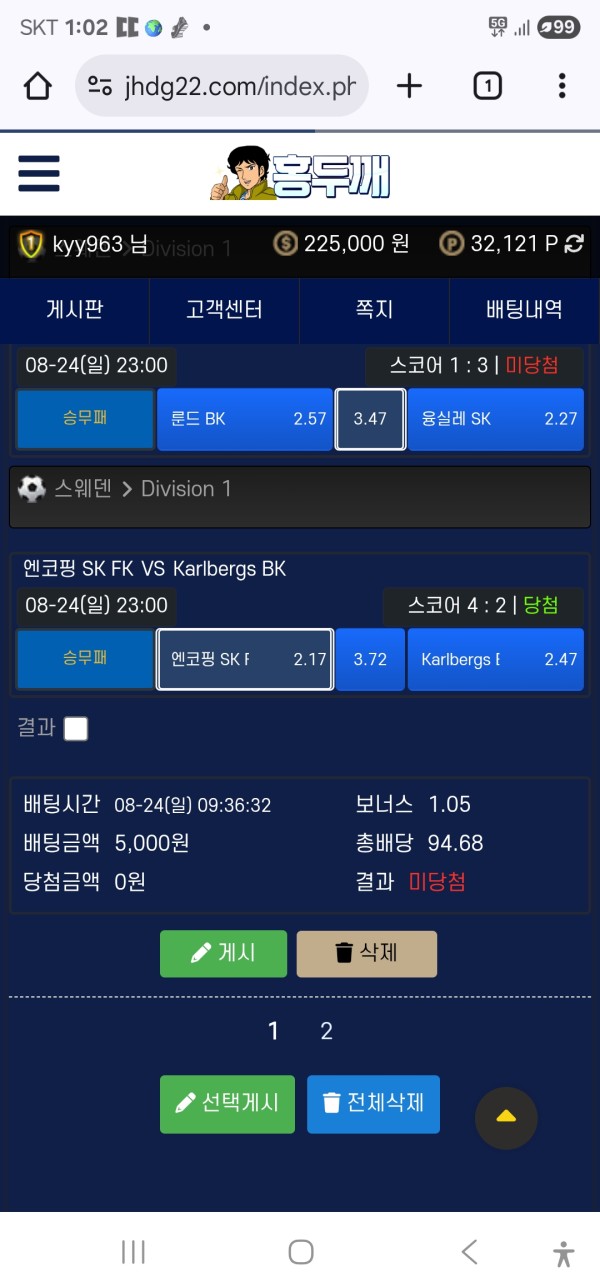The height and width of the screenshot is (1287, 600).
Task: Tap the scroll-to-top arrow button
Action: (x=506, y=1117)
